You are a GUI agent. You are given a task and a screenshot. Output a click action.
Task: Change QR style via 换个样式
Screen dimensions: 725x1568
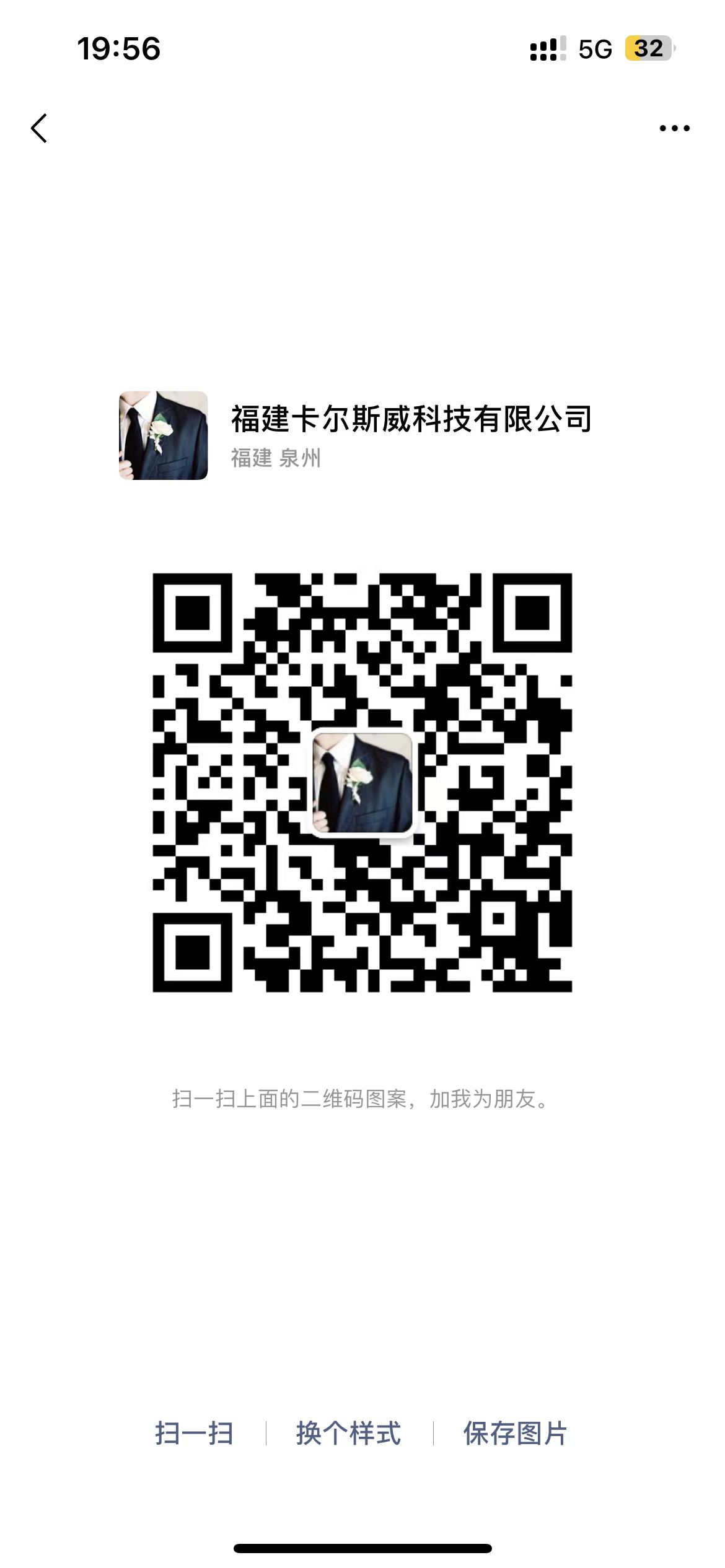pos(349,1433)
